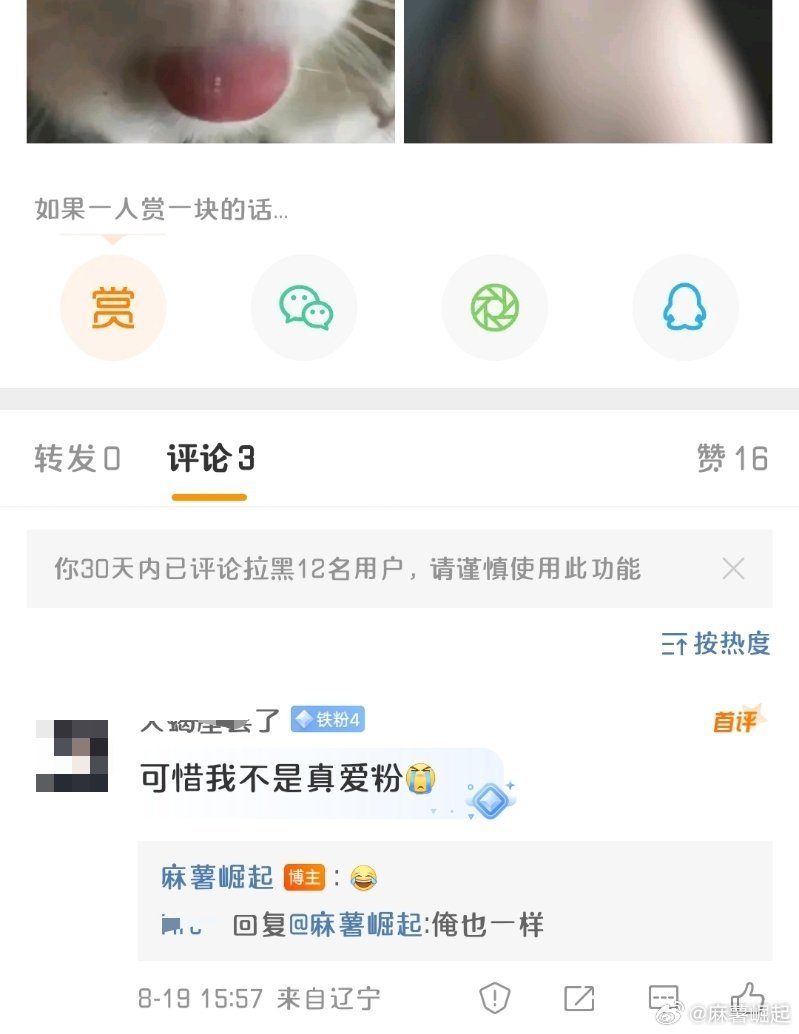Repost the comment 可惜我不是真爱粉
799x1034 pixels.
[579, 997]
